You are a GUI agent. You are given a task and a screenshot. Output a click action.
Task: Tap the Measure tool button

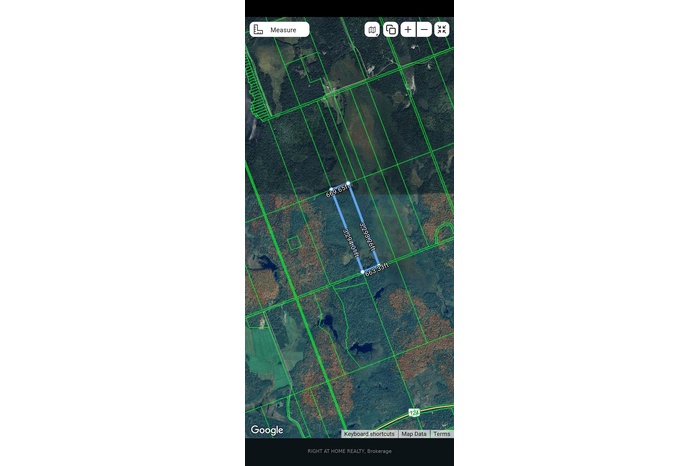pos(279,30)
